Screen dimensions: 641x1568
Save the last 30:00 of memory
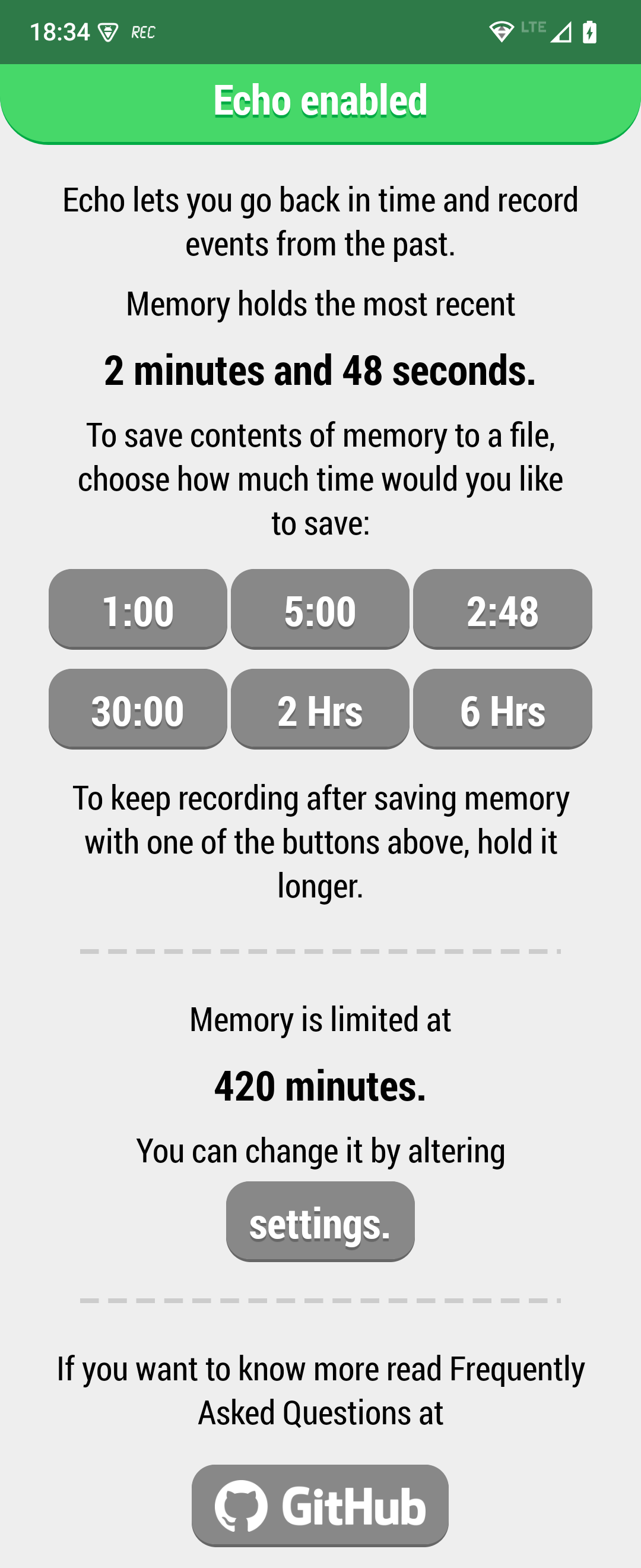[138, 709]
